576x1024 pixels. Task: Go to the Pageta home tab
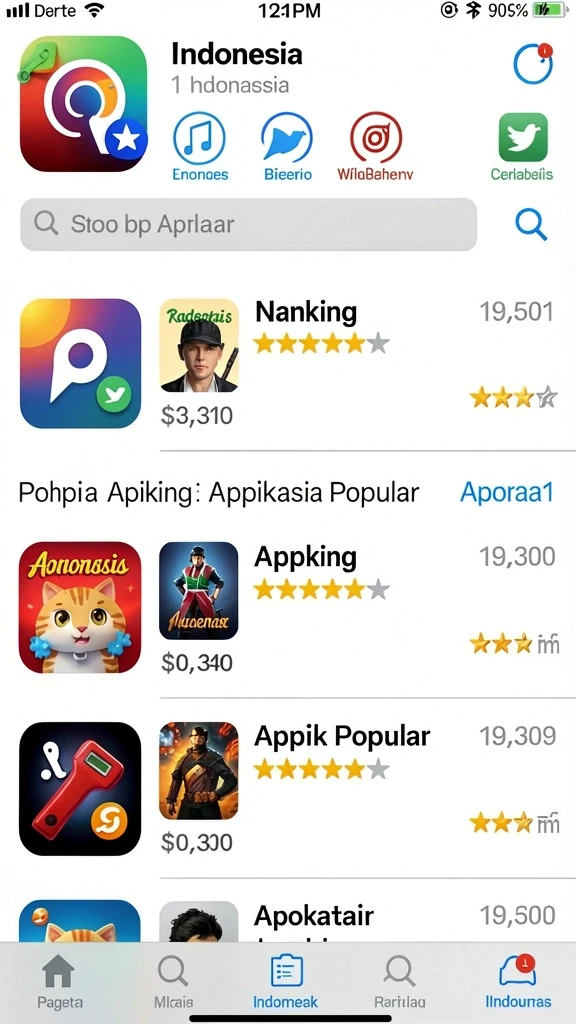pyautogui.click(x=59, y=982)
